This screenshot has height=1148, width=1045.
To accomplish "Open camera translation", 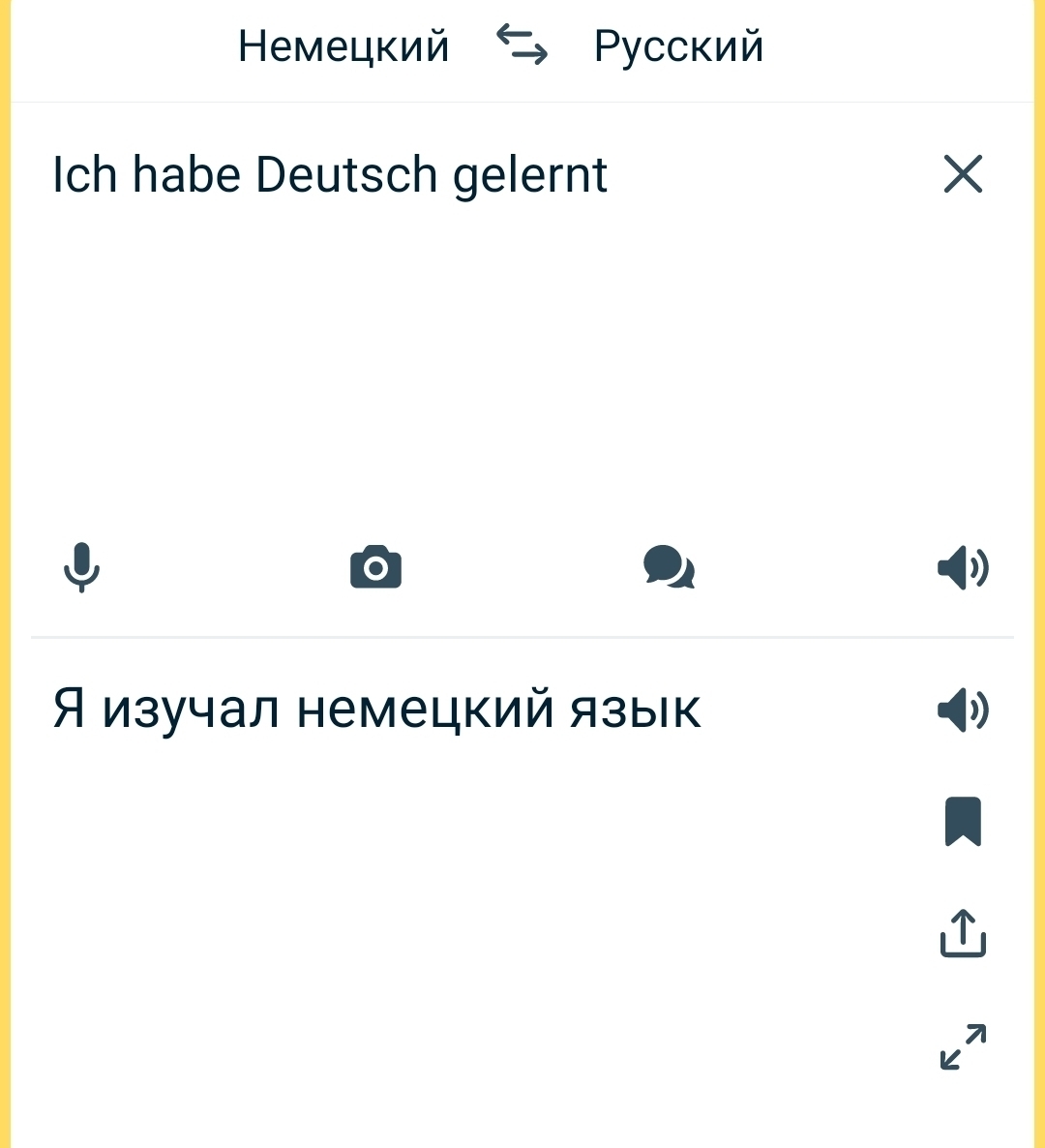I will click(x=375, y=567).
